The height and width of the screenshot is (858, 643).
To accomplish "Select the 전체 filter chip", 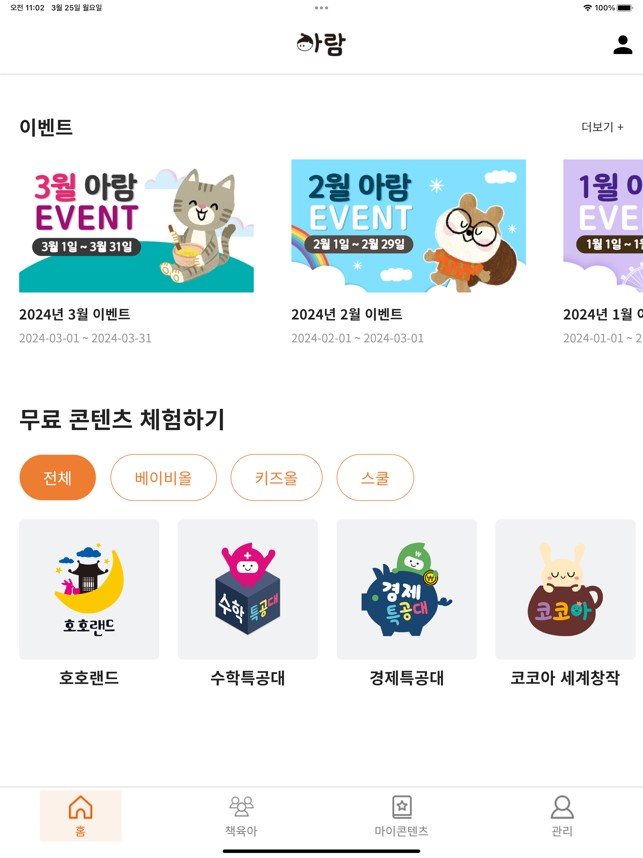I will click(57, 478).
